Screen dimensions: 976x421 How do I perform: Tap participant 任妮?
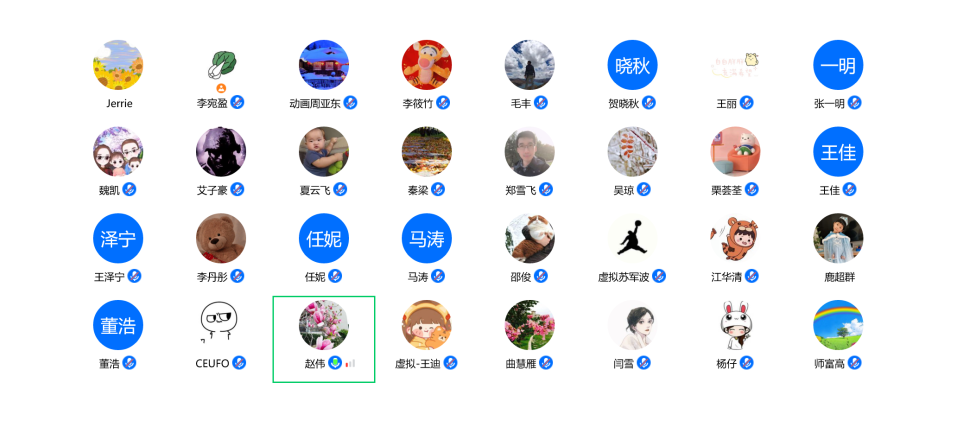pos(324,238)
